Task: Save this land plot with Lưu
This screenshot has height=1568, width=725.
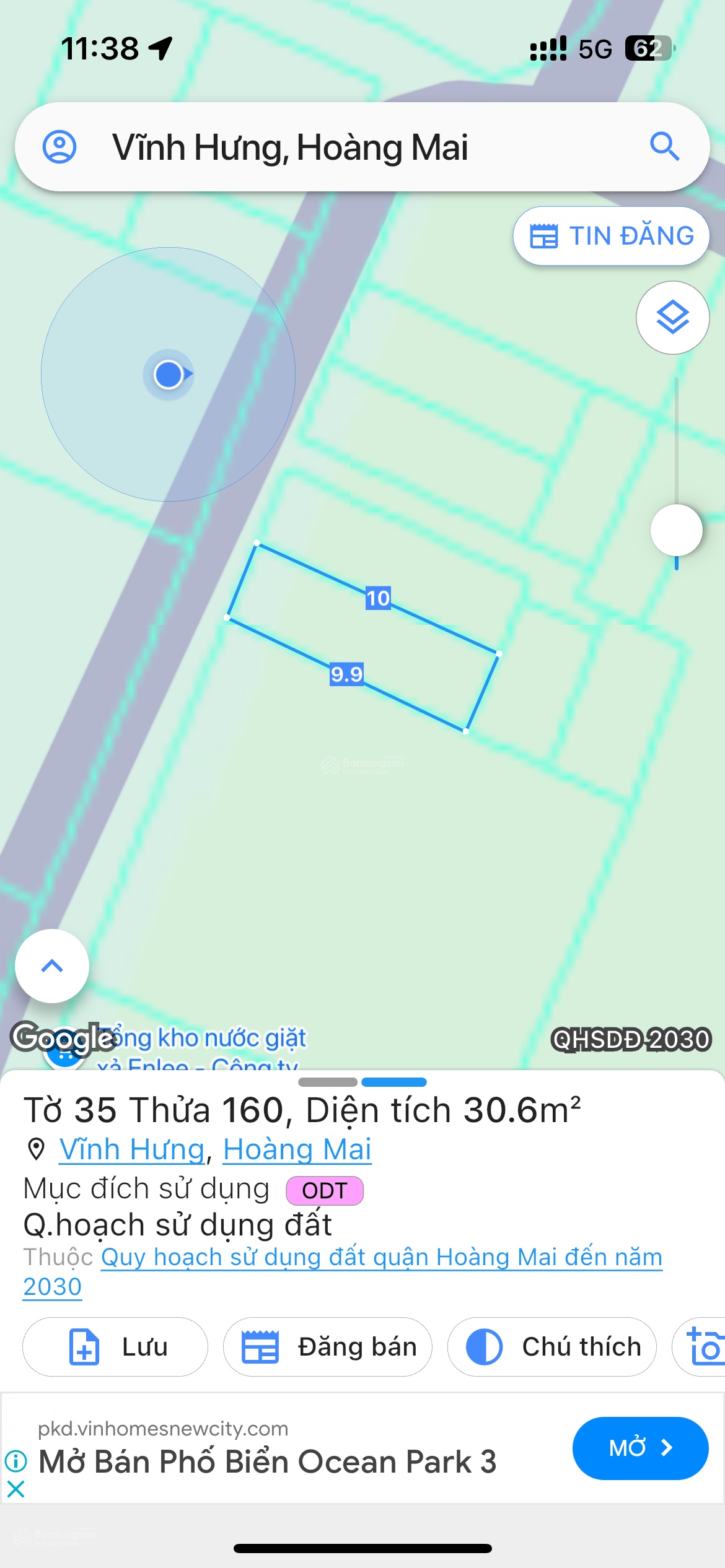Action: (115, 1347)
